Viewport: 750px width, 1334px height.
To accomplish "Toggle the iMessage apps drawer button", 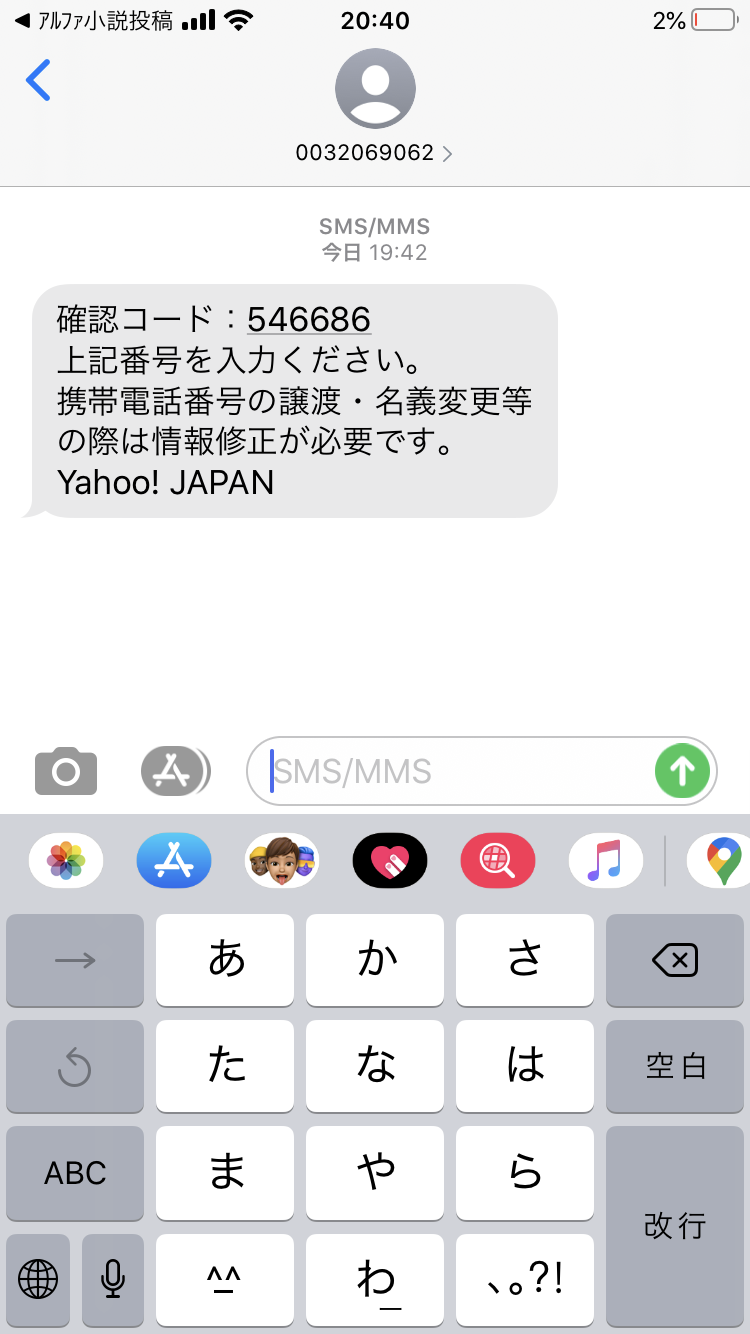I will [x=175, y=771].
